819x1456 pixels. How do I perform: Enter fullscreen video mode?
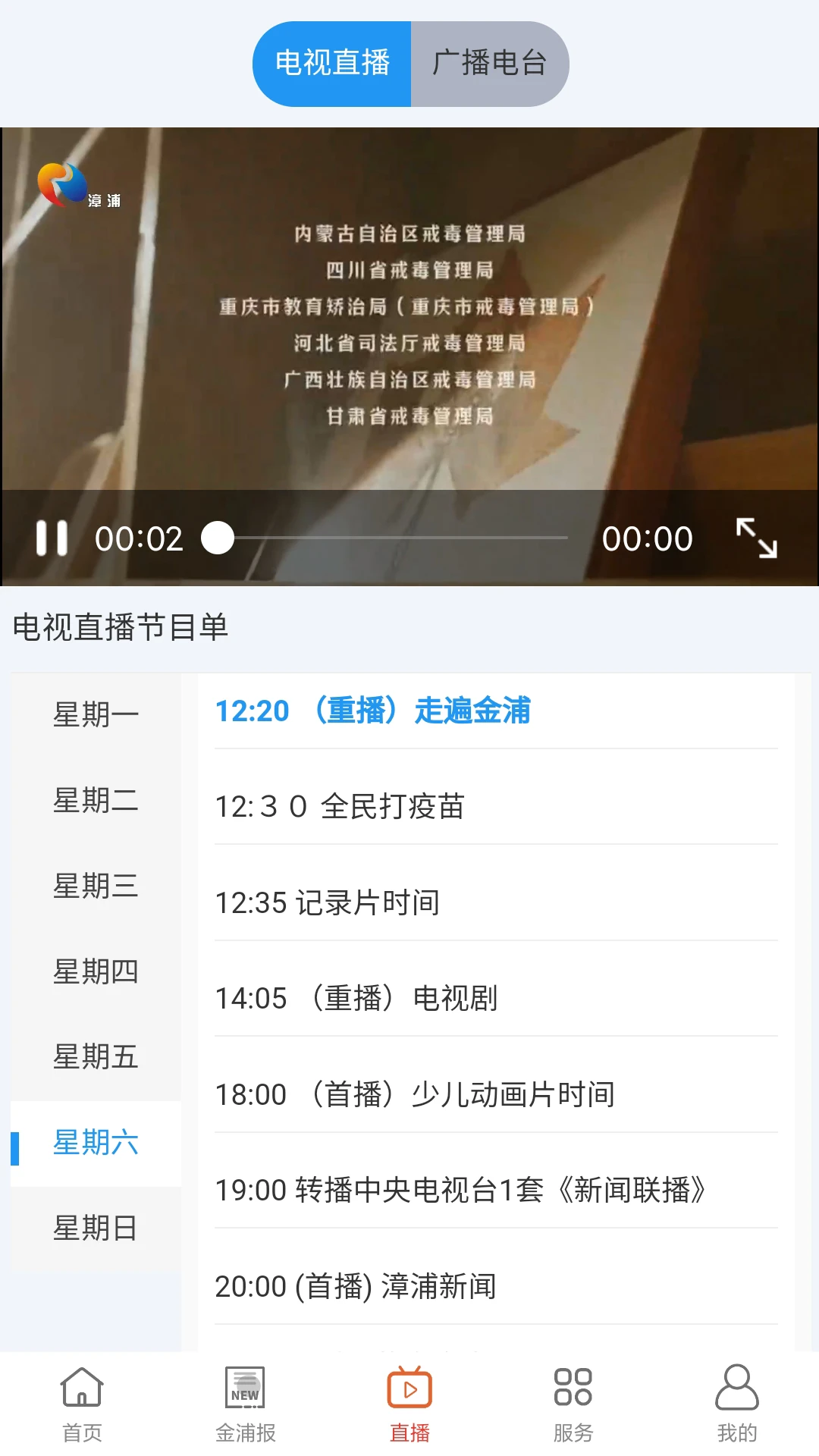[x=757, y=538]
